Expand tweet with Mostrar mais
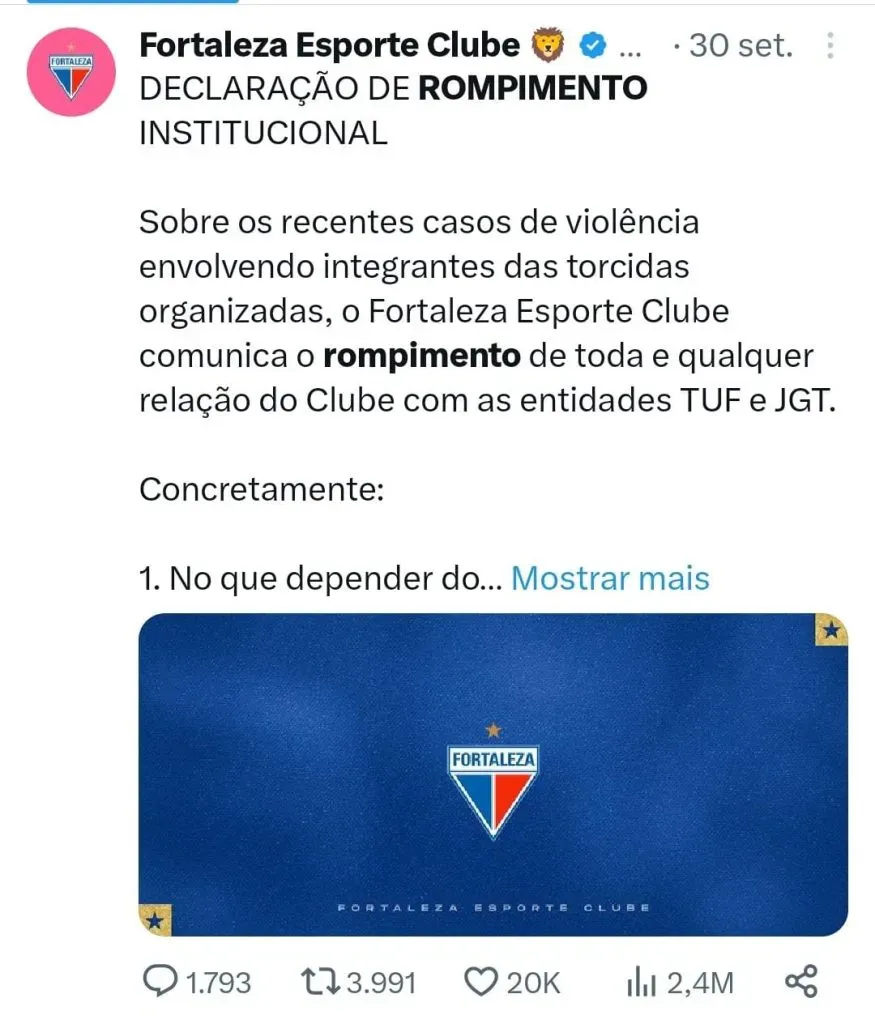875x1024 pixels. click(610, 578)
